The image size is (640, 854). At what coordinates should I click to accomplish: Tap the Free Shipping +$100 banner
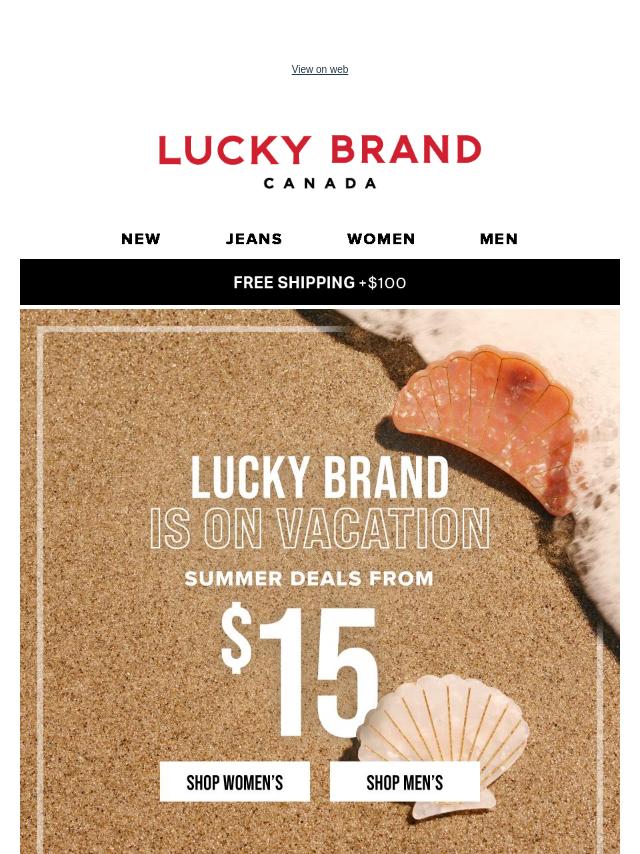(x=320, y=283)
